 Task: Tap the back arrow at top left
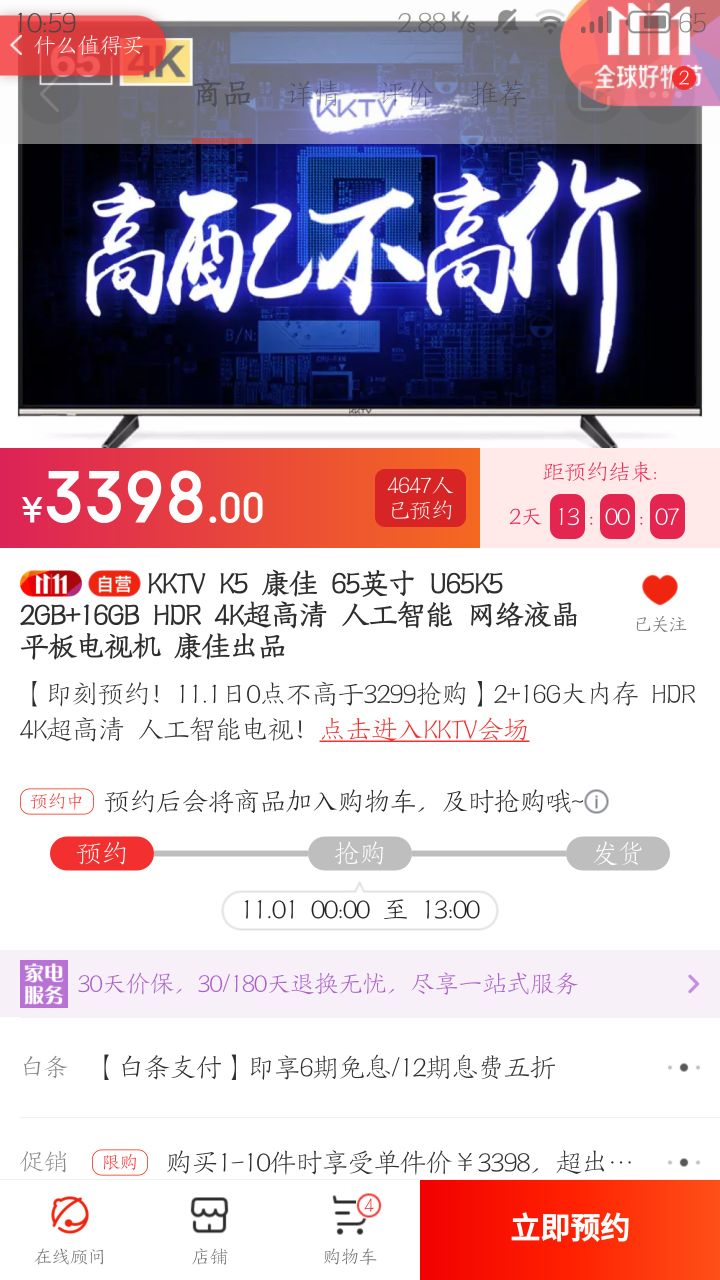coord(18,45)
